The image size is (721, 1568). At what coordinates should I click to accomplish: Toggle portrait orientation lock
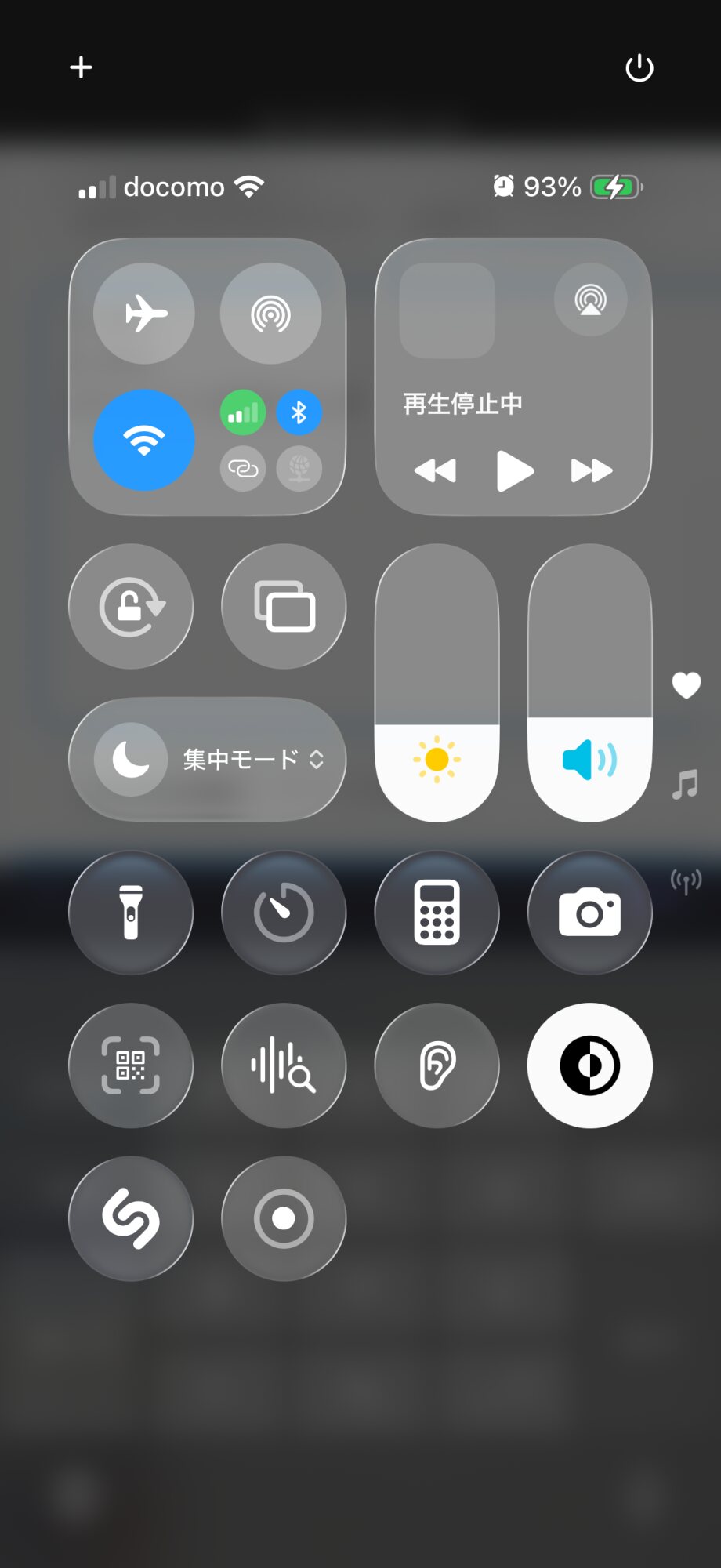click(x=131, y=606)
